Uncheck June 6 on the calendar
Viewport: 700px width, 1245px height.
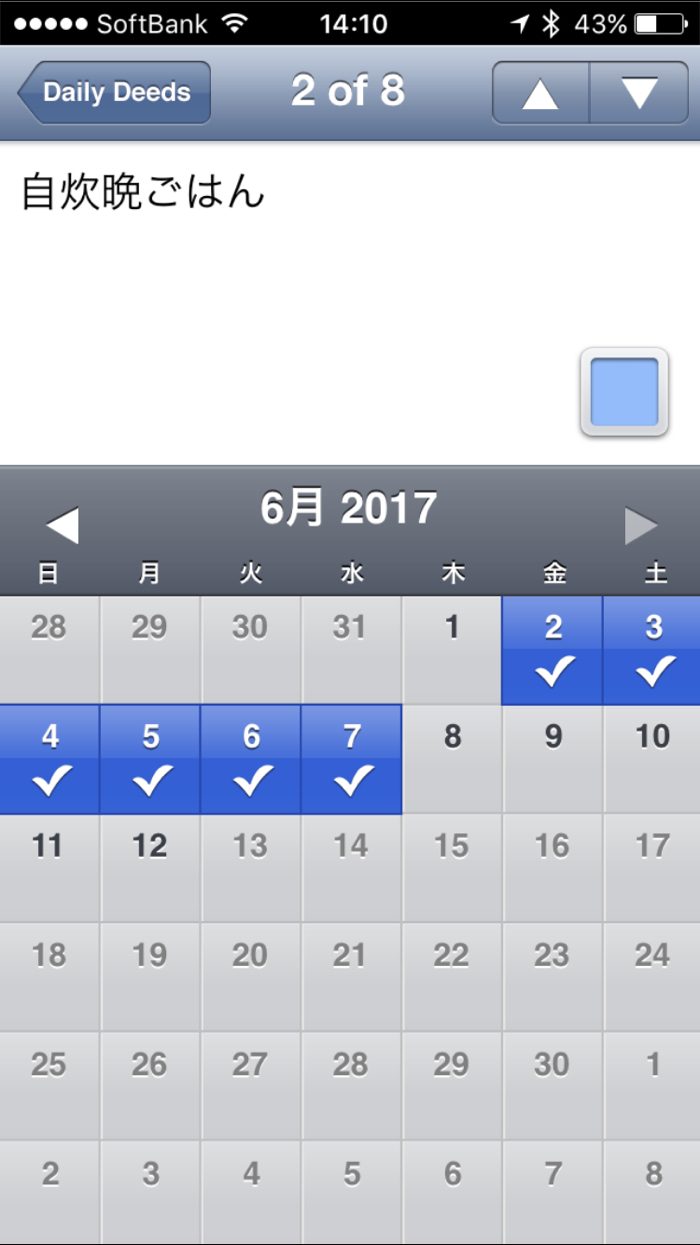251,760
